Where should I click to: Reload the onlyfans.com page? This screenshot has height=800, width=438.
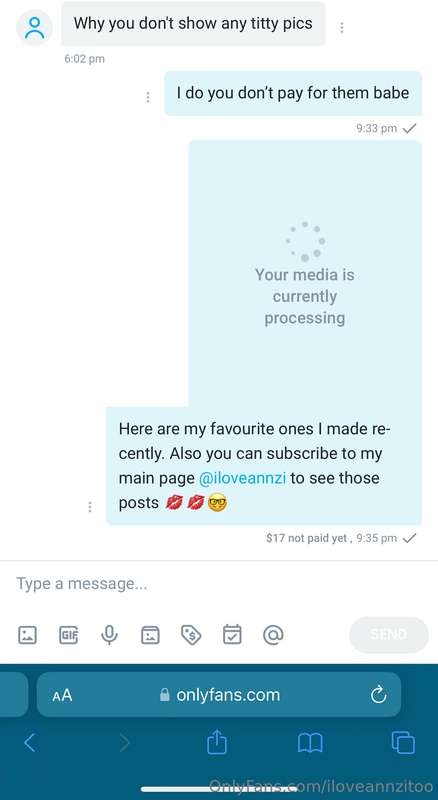click(378, 694)
